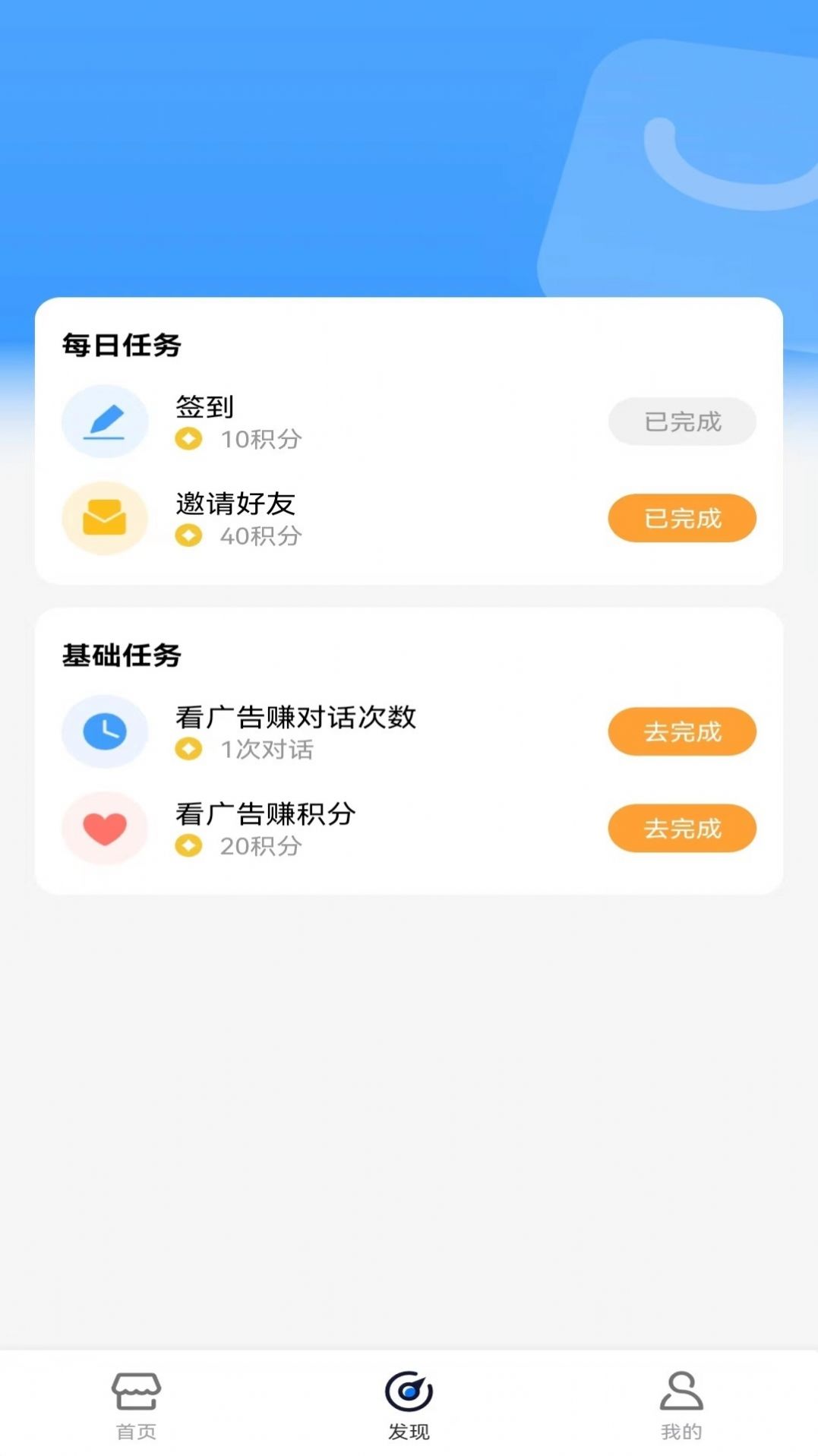The height and width of the screenshot is (1456, 818).
Task: Click the 基础任务 section header
Action: (122, 655)
